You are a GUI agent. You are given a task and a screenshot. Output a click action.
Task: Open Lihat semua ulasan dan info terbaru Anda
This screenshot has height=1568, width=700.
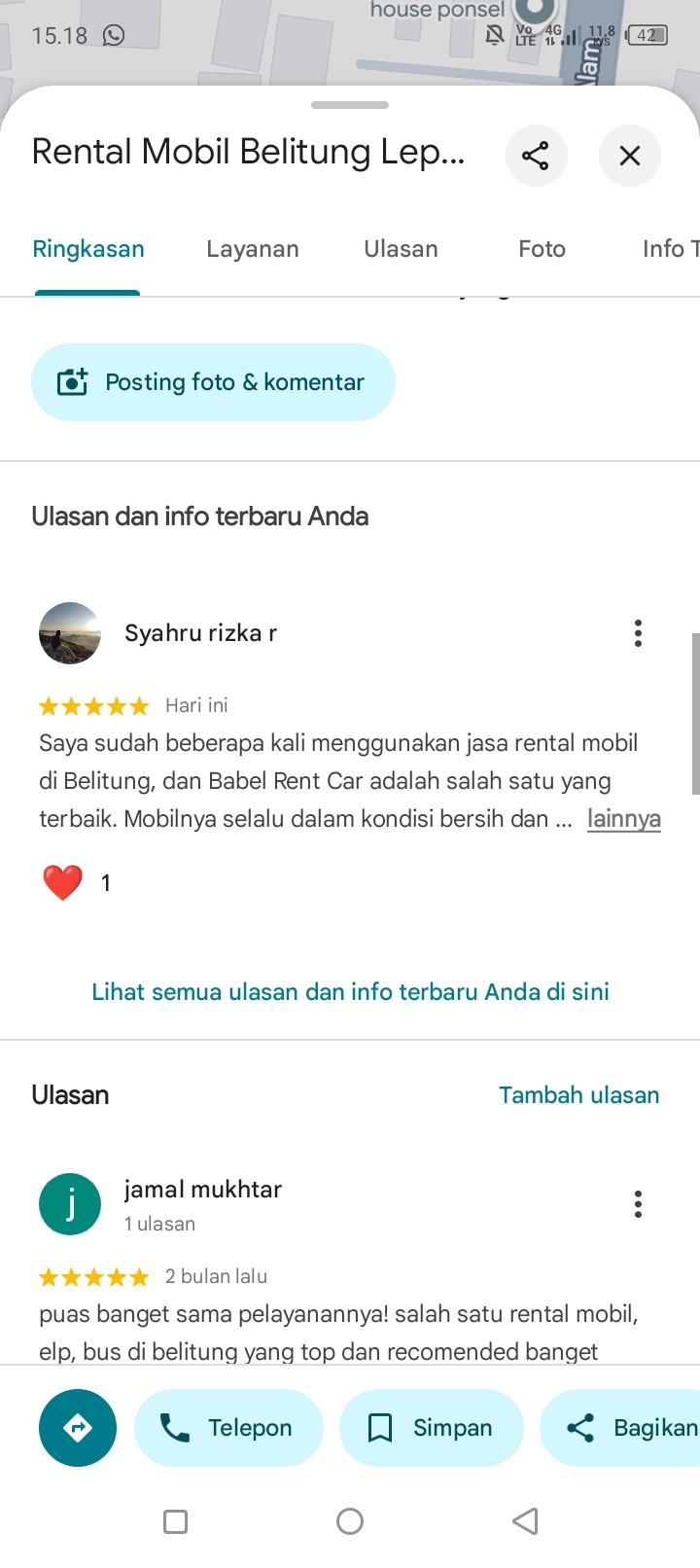tap(350, 992)
